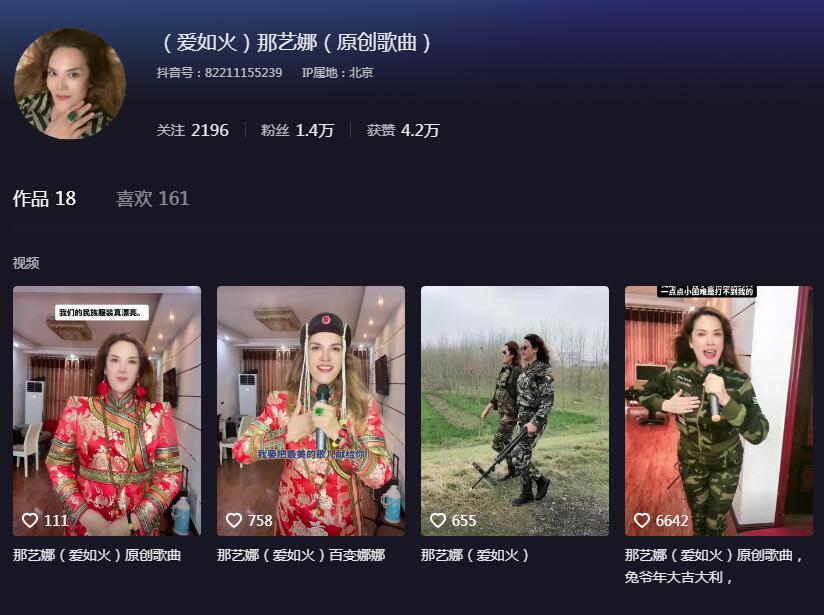This screenshot has height=615, width=824.
Task: Open the 兔爷年大吉大利 video with 6642 likes
Action: [x=719, y=410]
